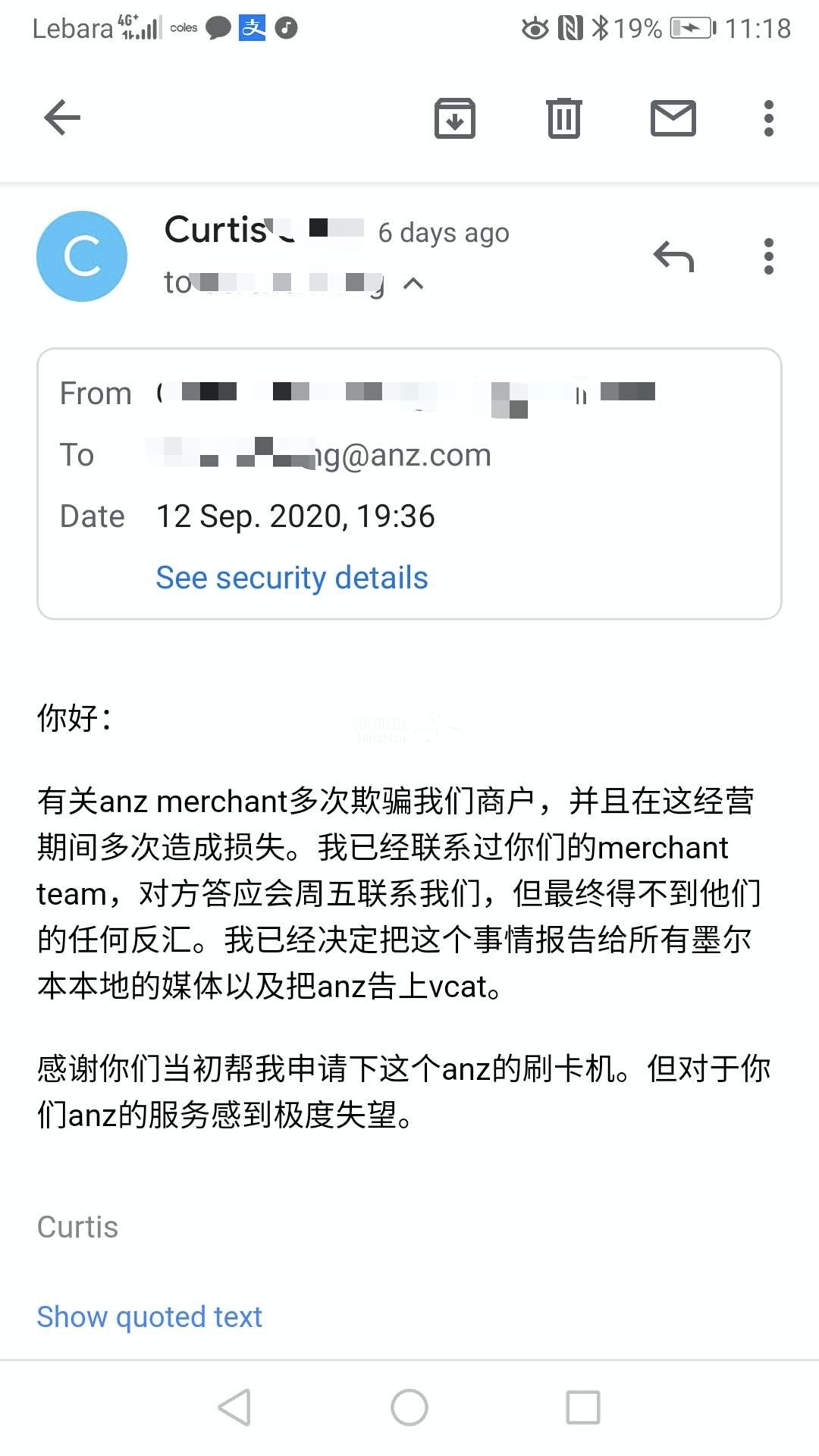The image size is (819, 1456).
Task: Collapse the recipient details chevron
Action: coord(413,284)
